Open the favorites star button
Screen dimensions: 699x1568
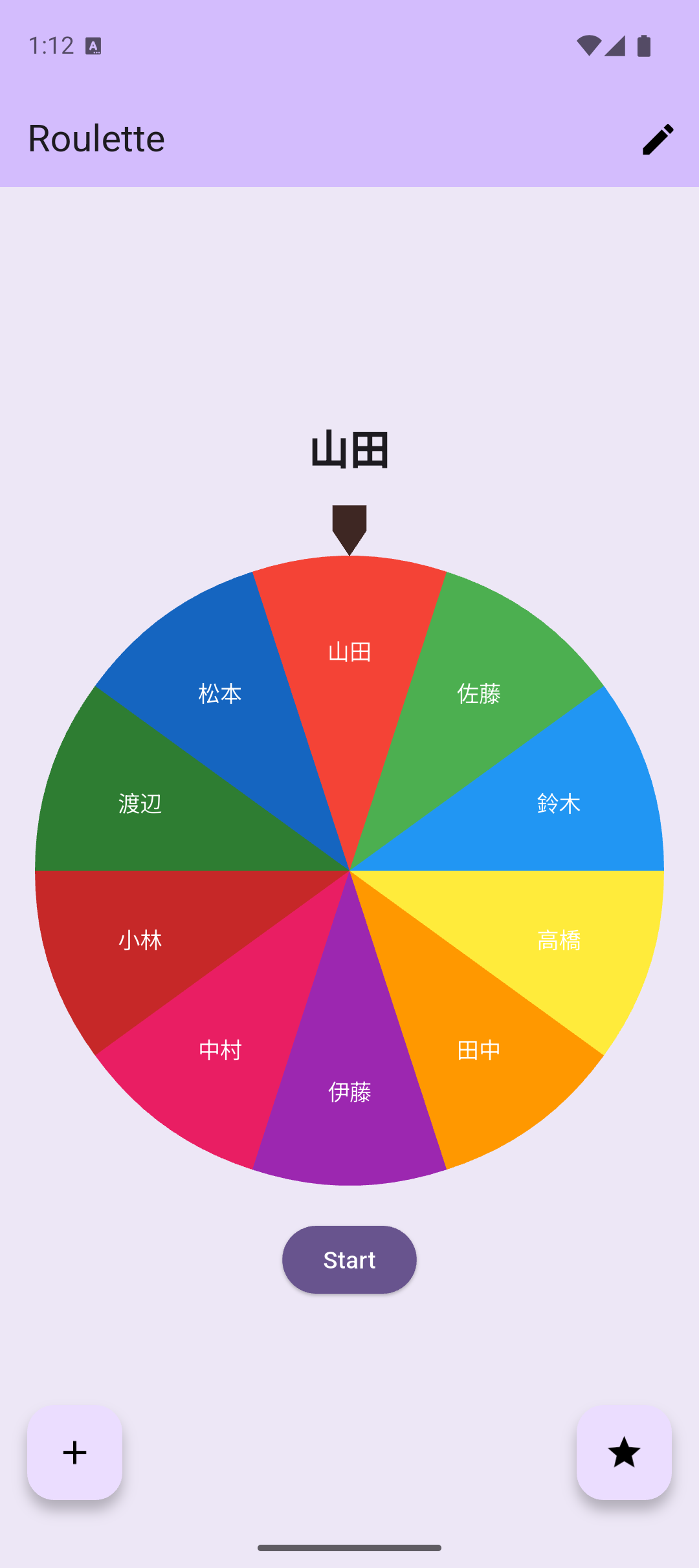click(x=624, y=1452)
